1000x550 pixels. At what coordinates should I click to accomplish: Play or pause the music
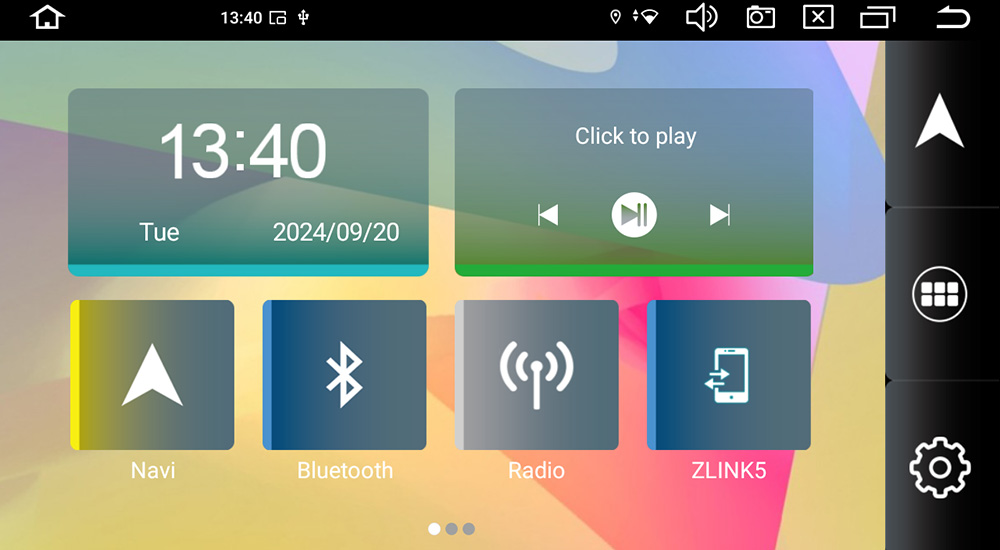click(634, 215)
